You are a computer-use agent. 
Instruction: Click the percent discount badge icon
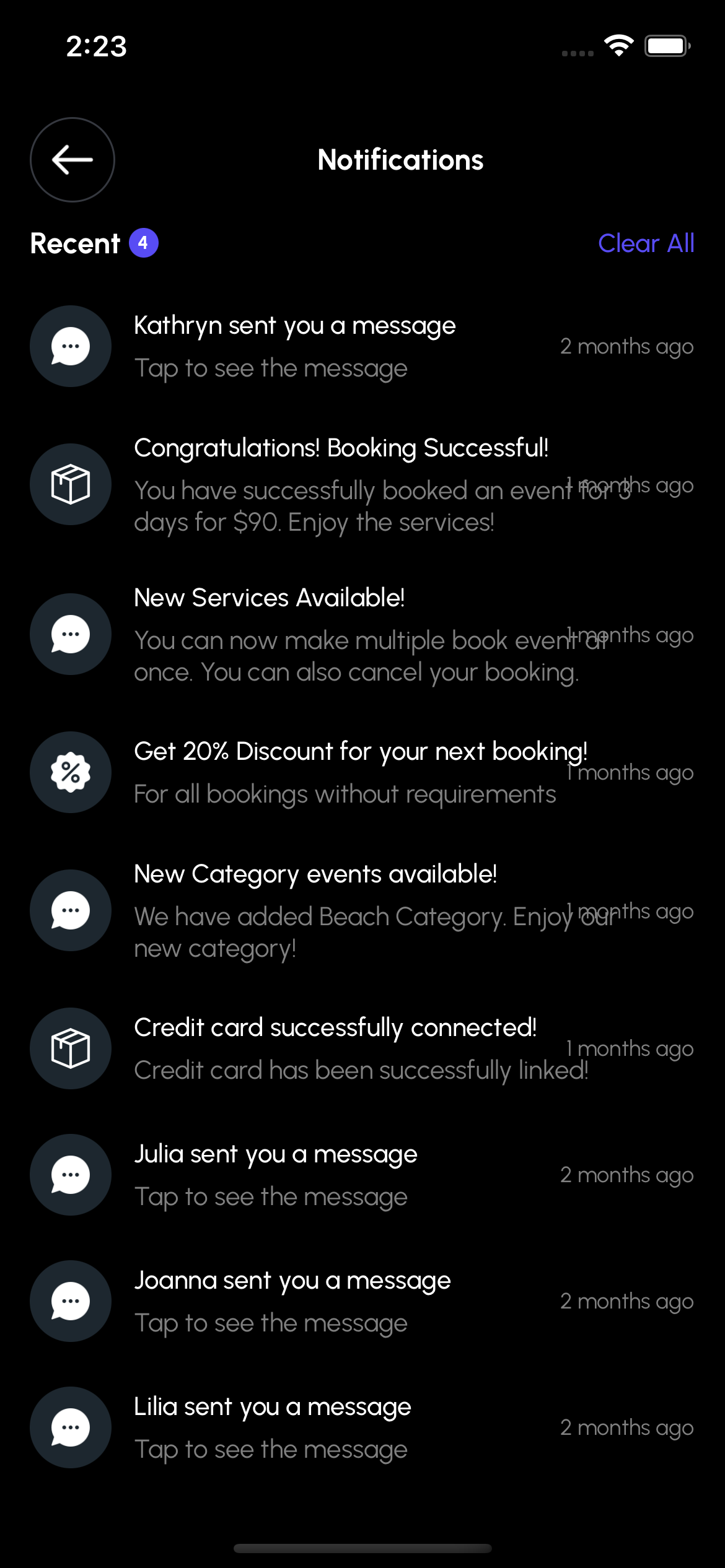point(70,772)
